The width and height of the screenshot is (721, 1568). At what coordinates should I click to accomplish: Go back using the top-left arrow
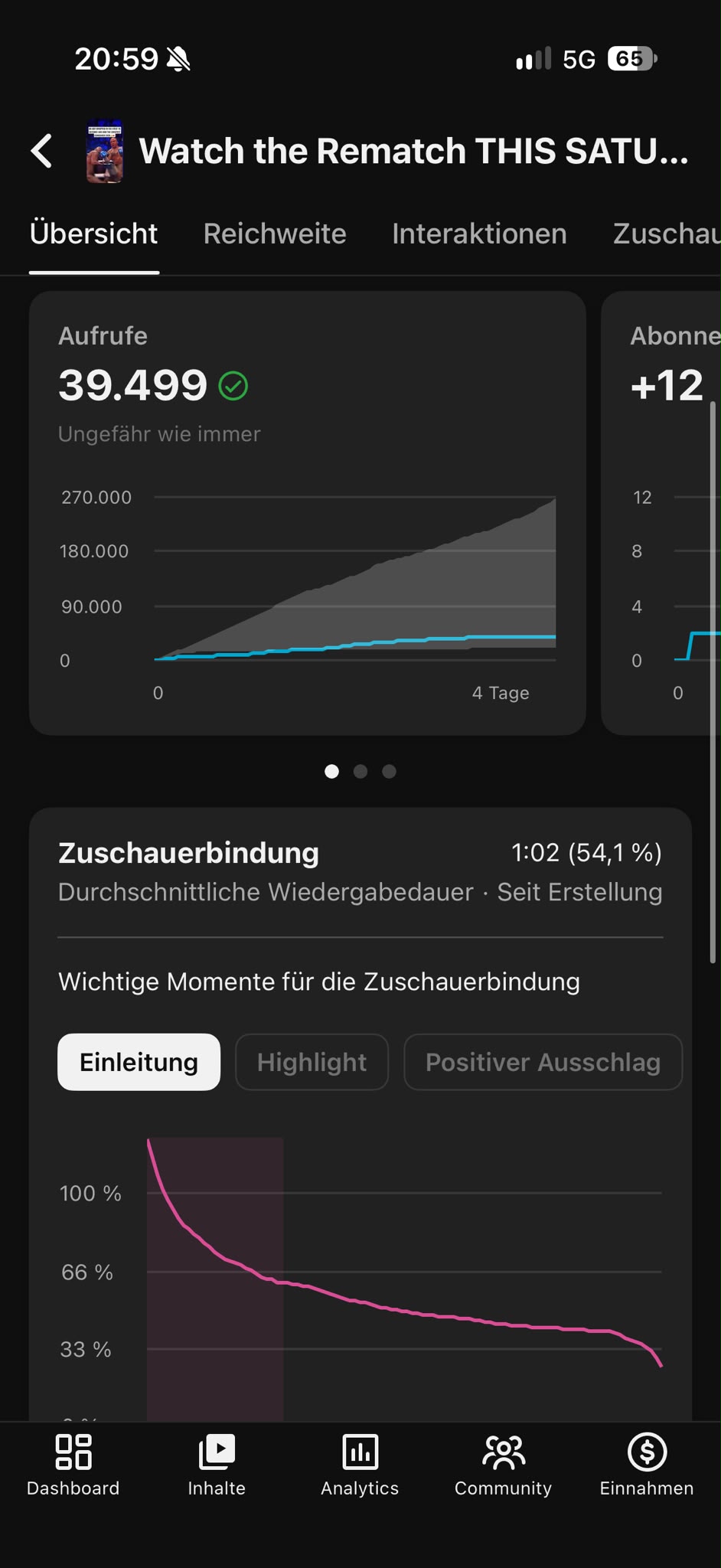coord(42,151)
